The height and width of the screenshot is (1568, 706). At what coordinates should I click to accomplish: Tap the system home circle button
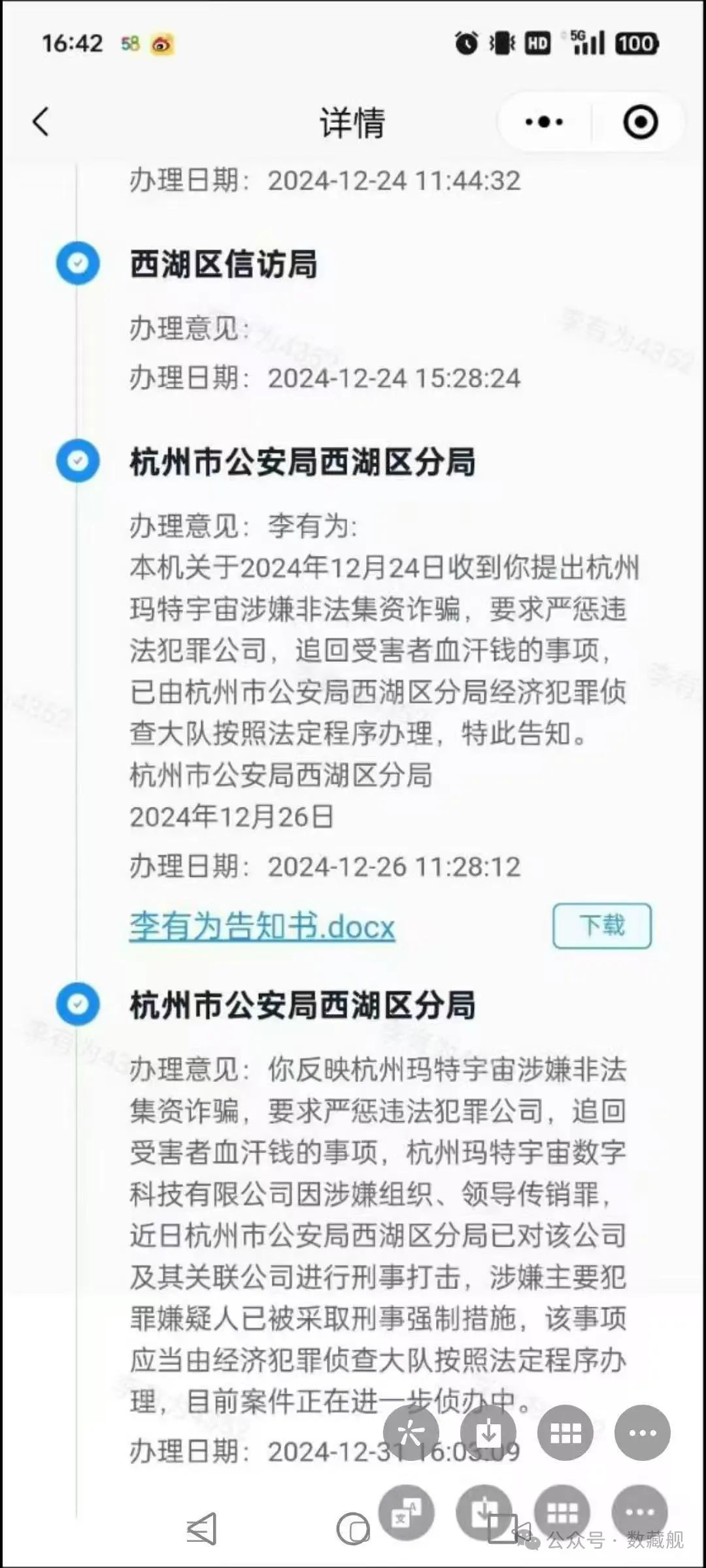(x=353, y=1529)
